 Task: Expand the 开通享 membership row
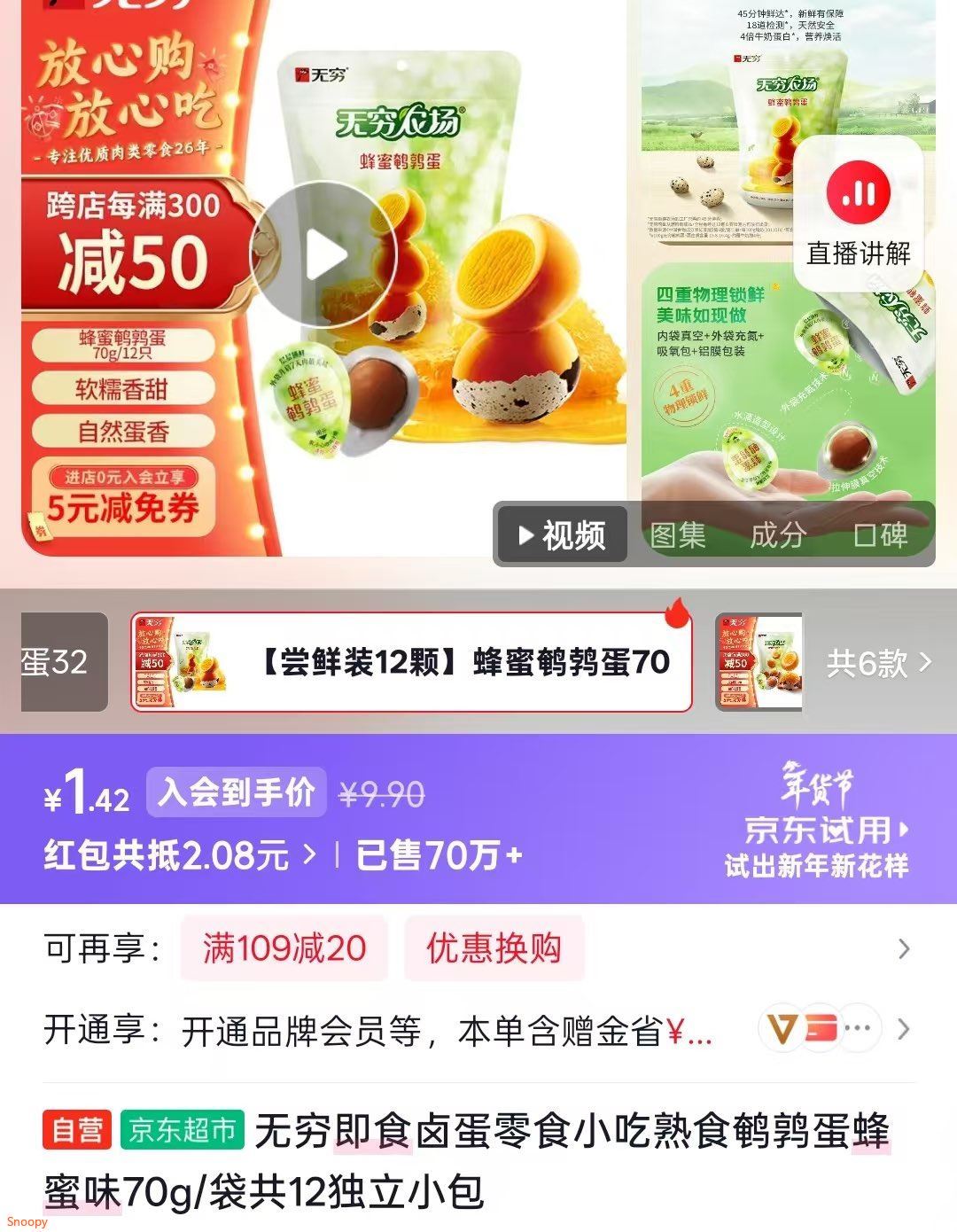click(x=904, y=1030)
